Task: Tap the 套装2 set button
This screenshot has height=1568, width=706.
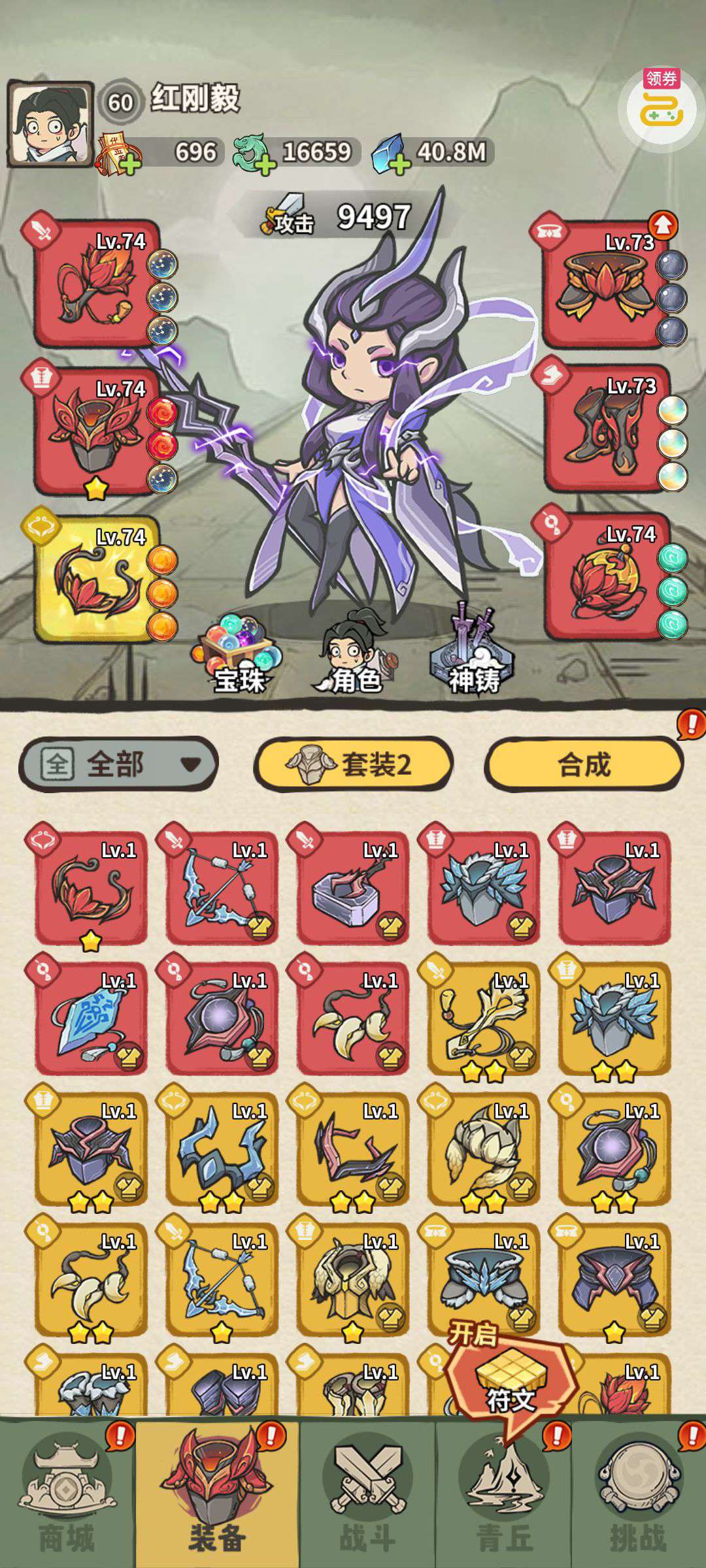Action: pyautogui.click(x=353, y=764)
